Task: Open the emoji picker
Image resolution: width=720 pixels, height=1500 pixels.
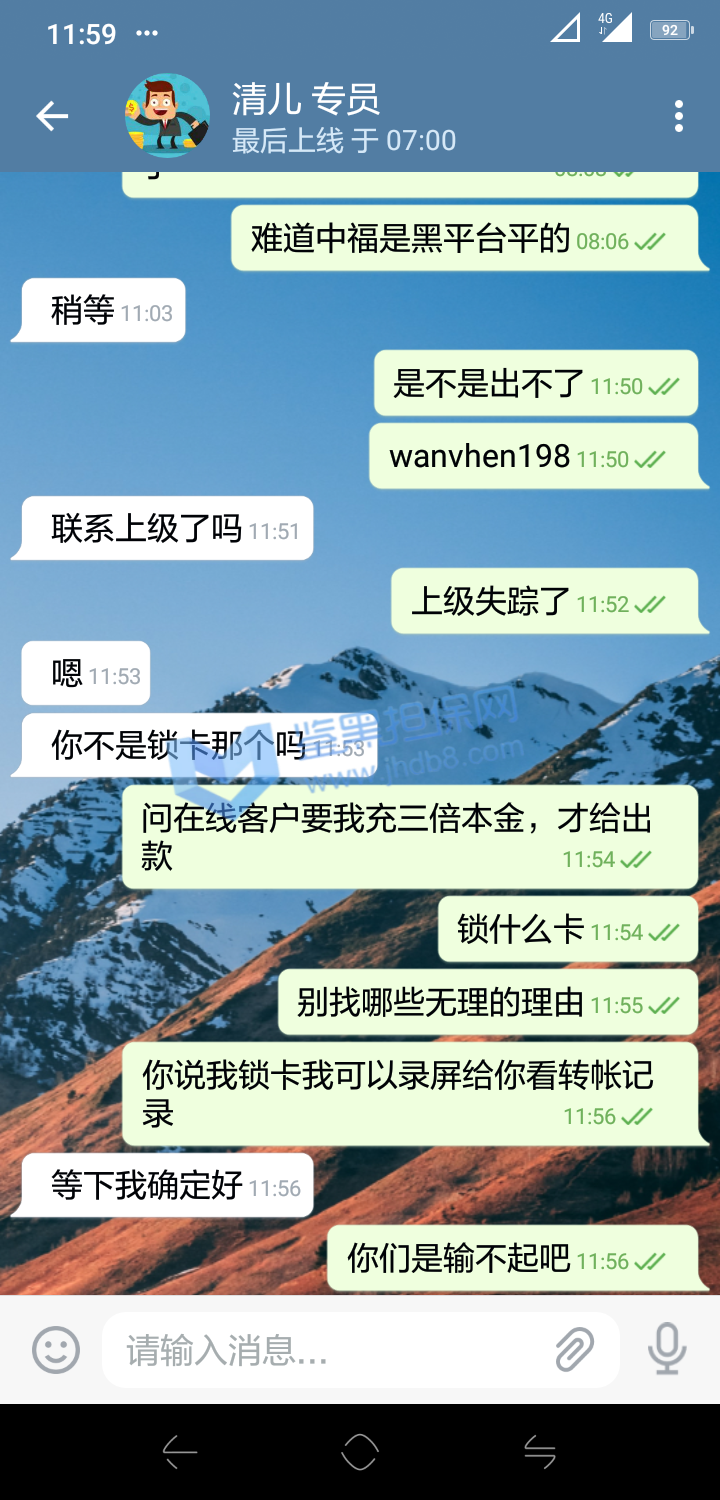Action: click(x=56, y=1350)
